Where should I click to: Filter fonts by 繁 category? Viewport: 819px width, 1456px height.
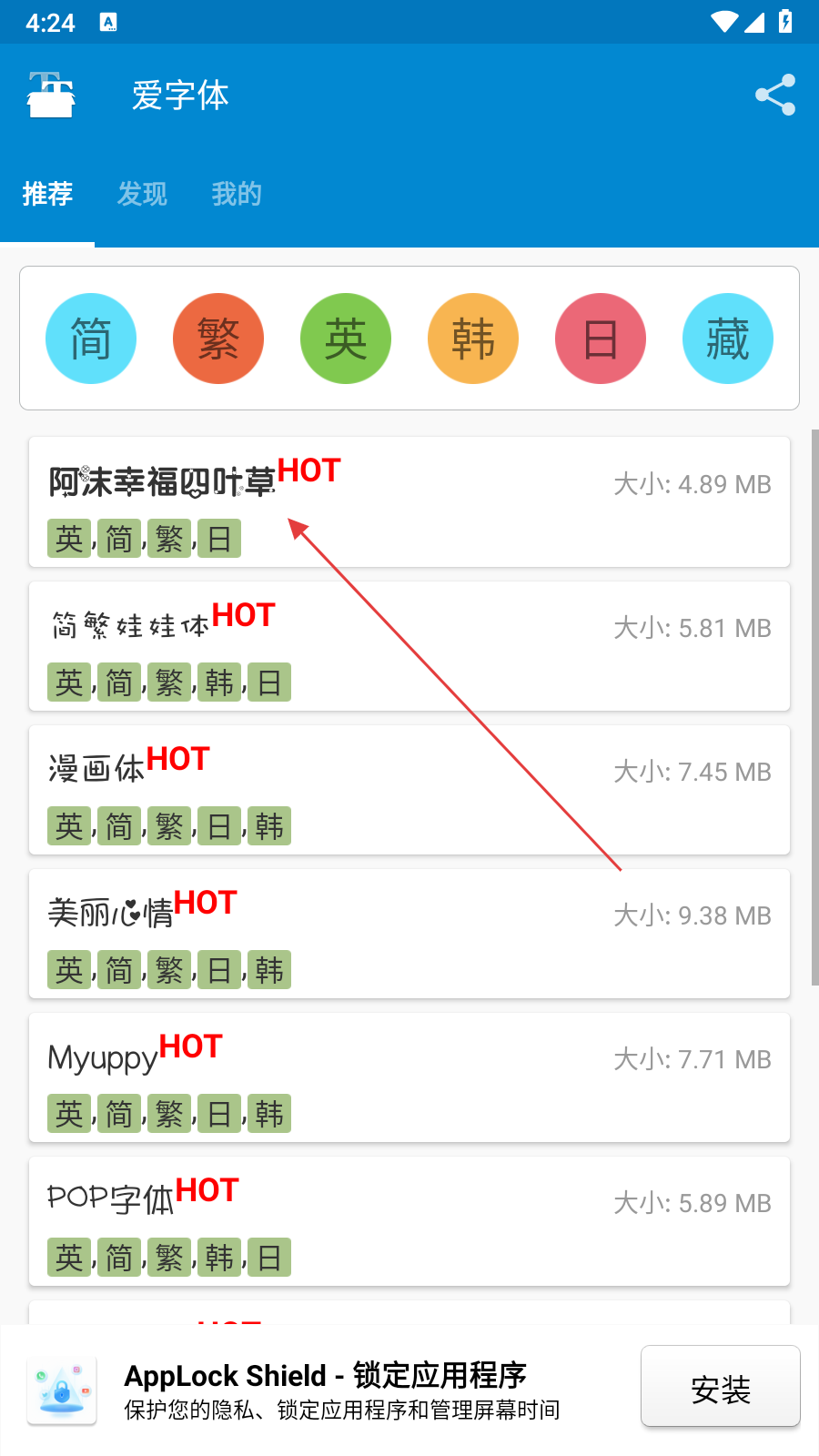218,339
